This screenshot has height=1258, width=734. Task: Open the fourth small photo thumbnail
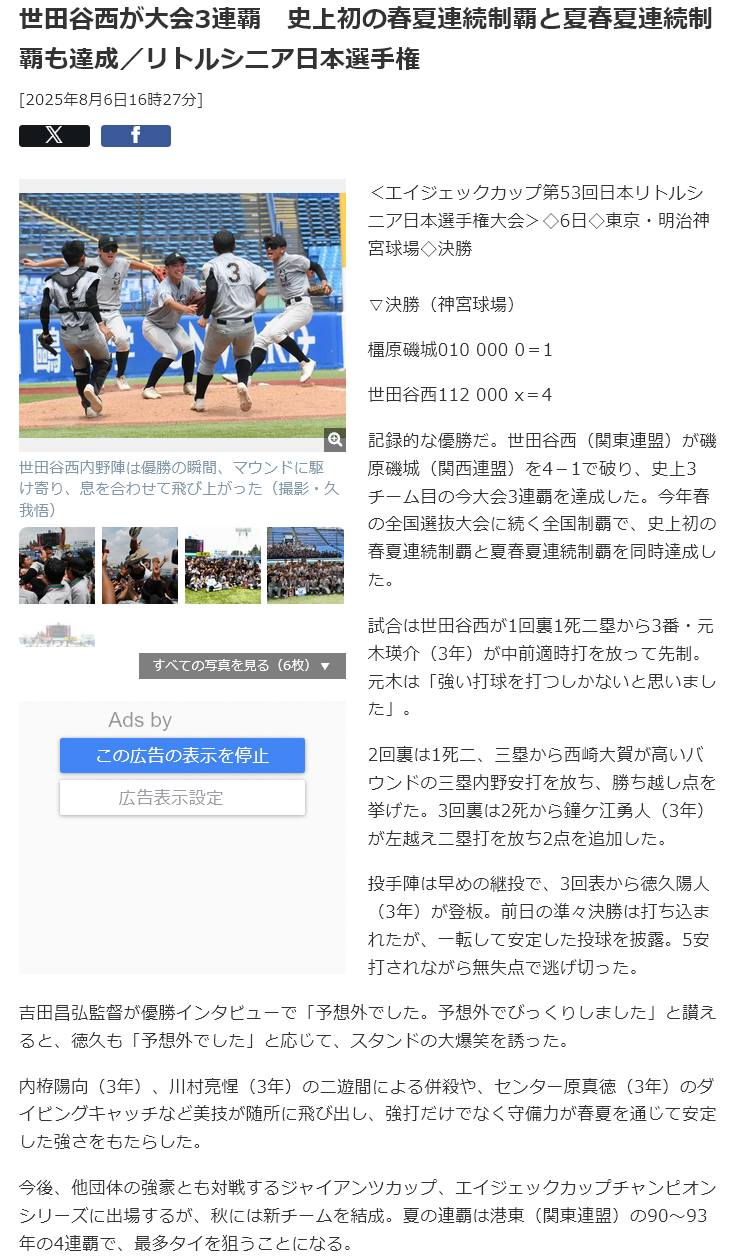click(305, 566)
